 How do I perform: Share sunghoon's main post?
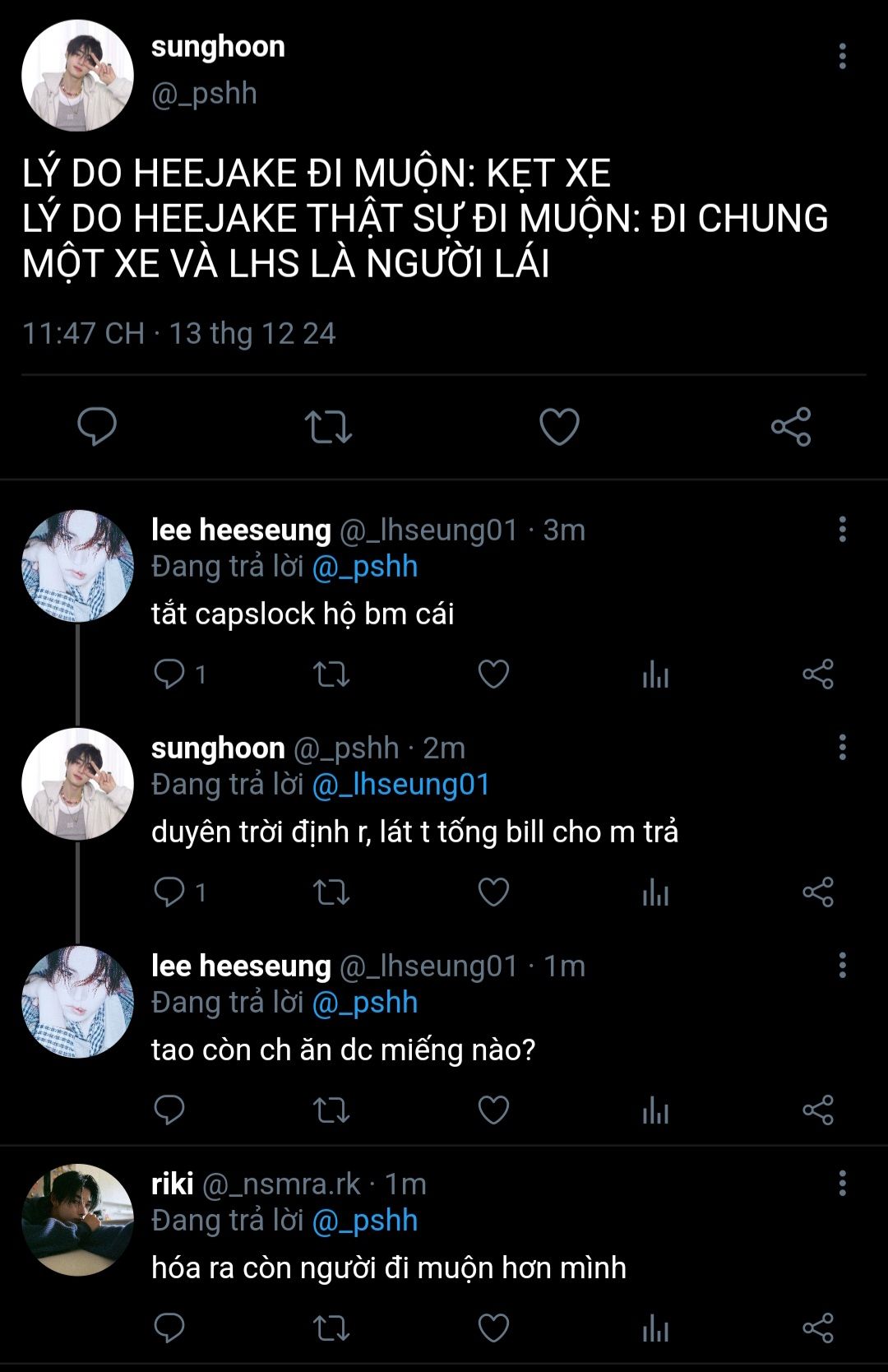pos(791,427)
